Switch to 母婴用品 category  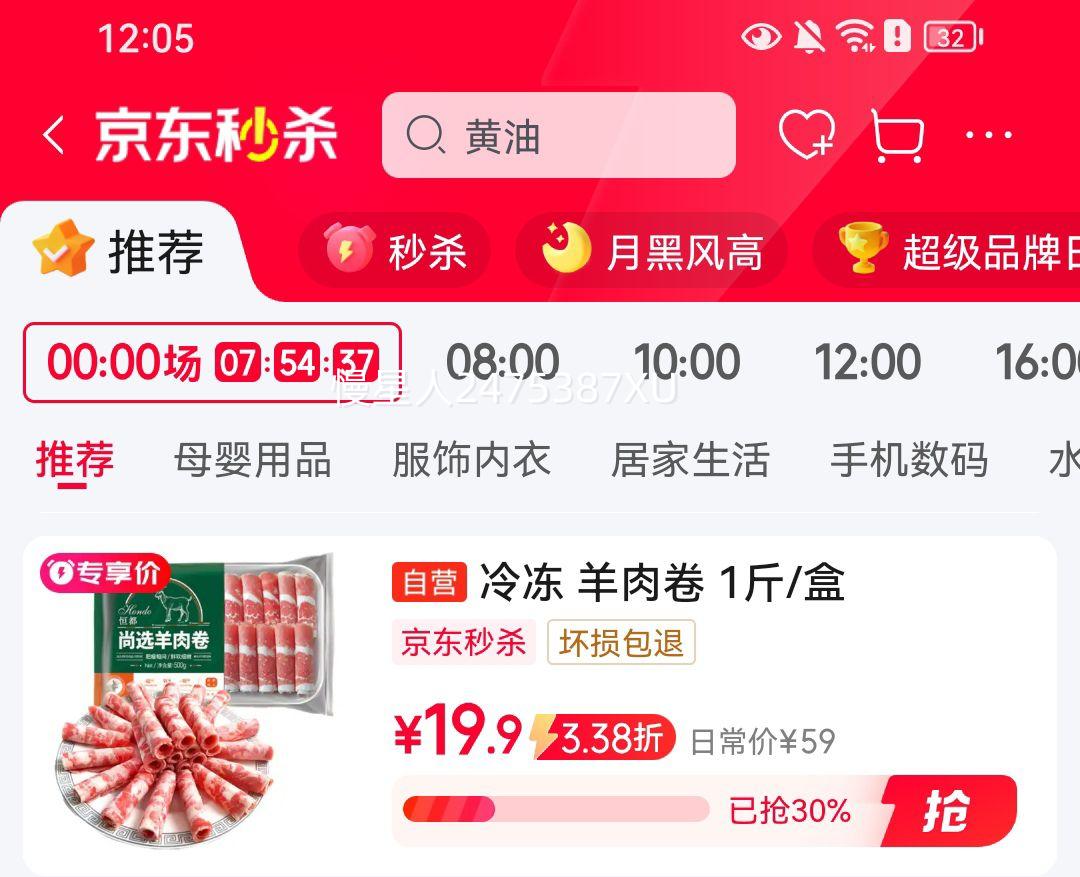coord(252,461)
